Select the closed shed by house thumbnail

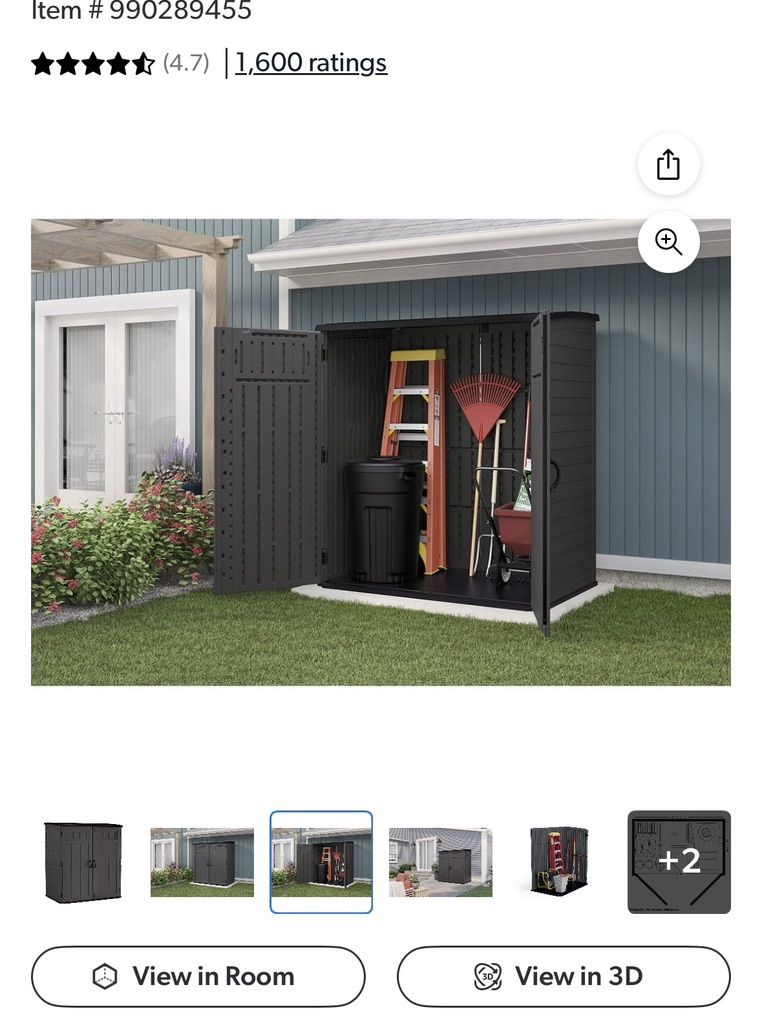point(201,861)
